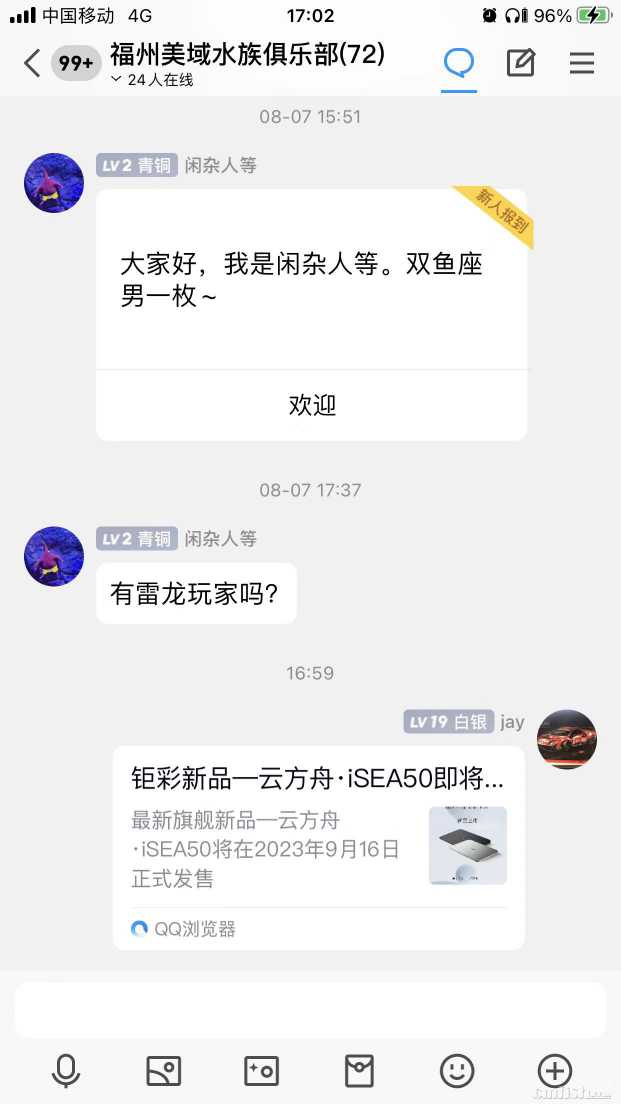Open the red packet icon

coord(359,1071)
